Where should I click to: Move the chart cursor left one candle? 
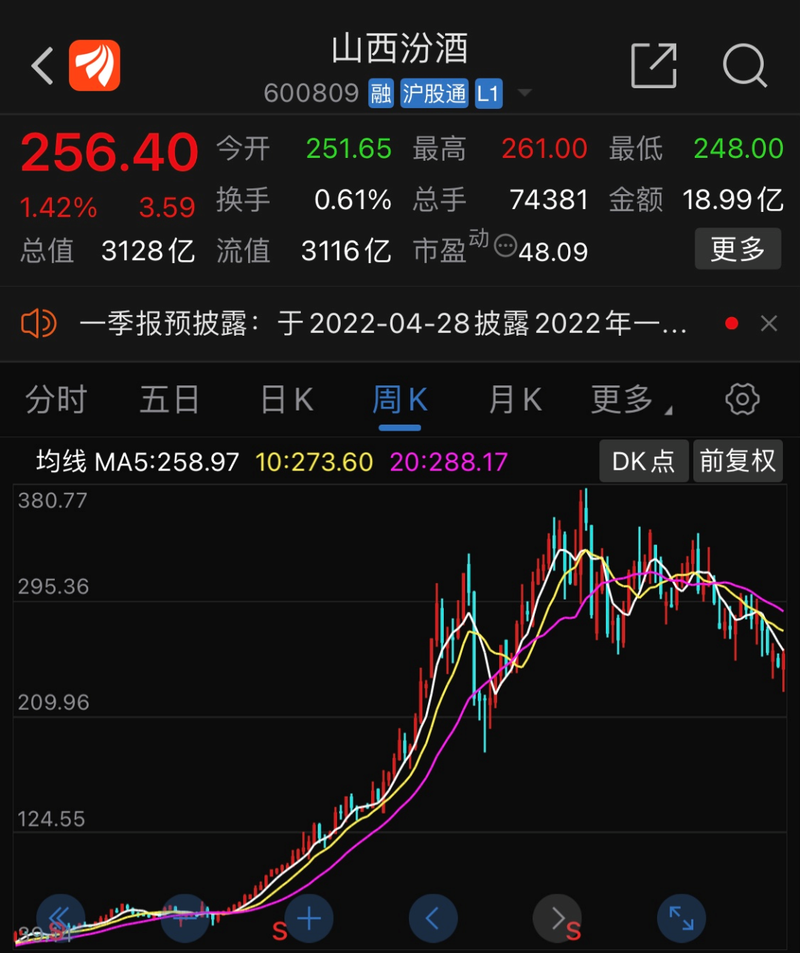pyautogui.click(x=433, y=917)
